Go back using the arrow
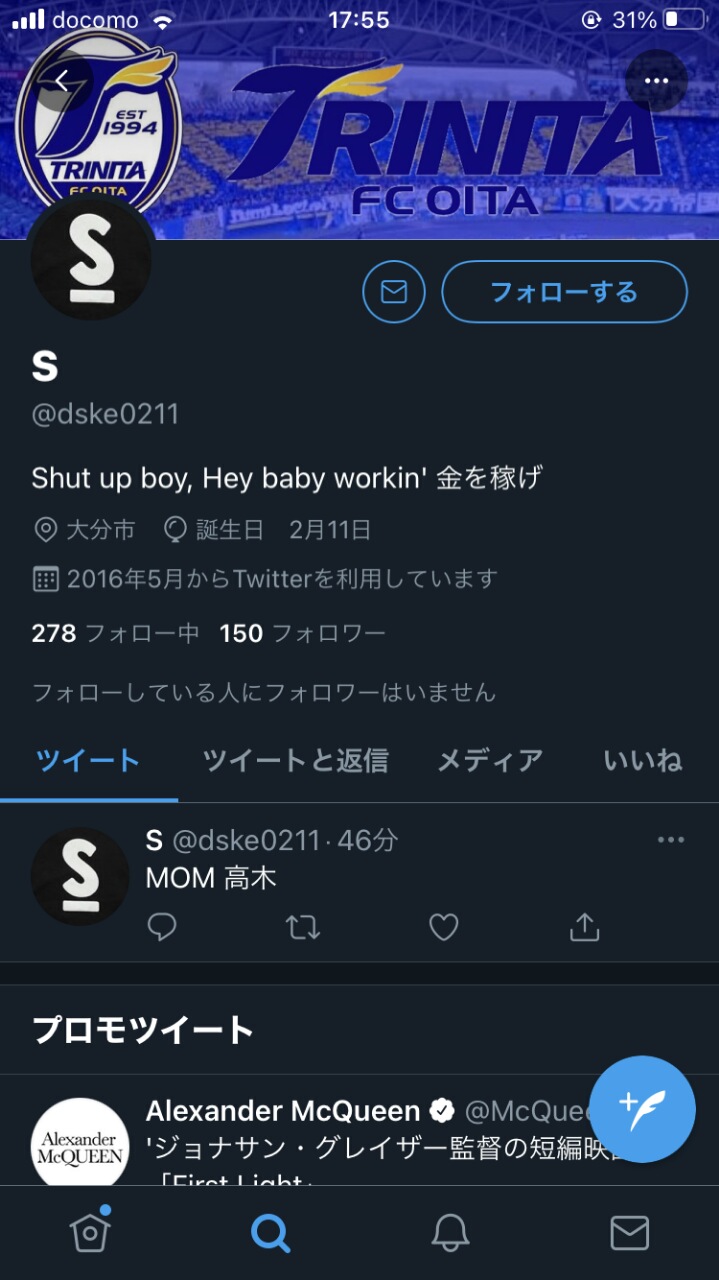This screenshot has width=719, height=1280. click(x=62, y=82)
